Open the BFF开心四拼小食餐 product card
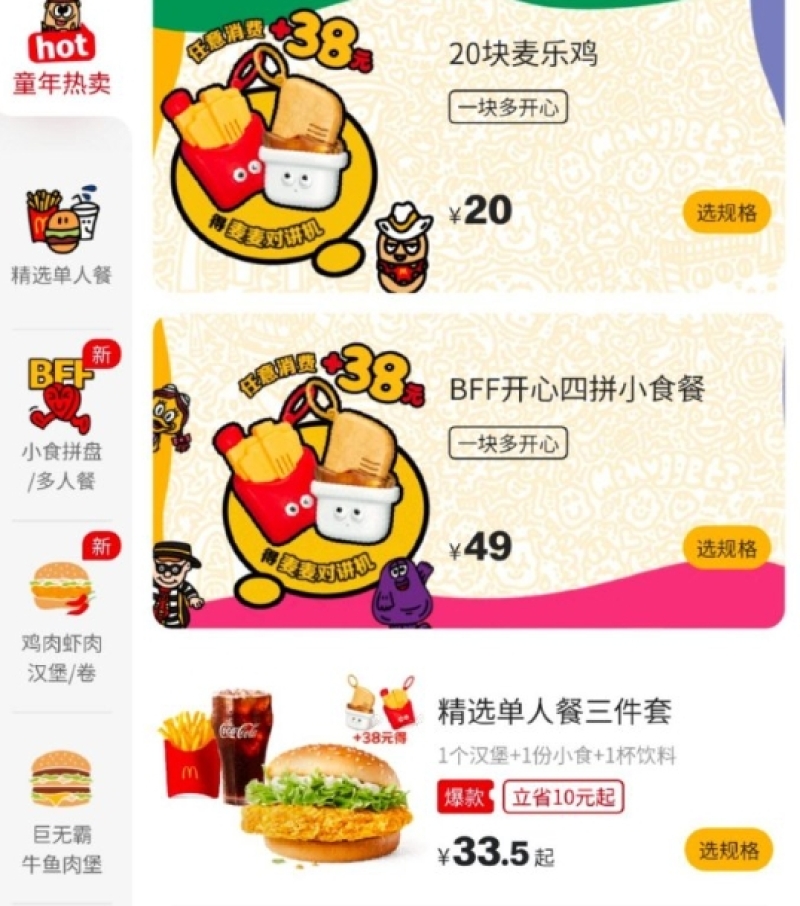Image resolution: width=800 pixels, height=906 pixels. 577,388
